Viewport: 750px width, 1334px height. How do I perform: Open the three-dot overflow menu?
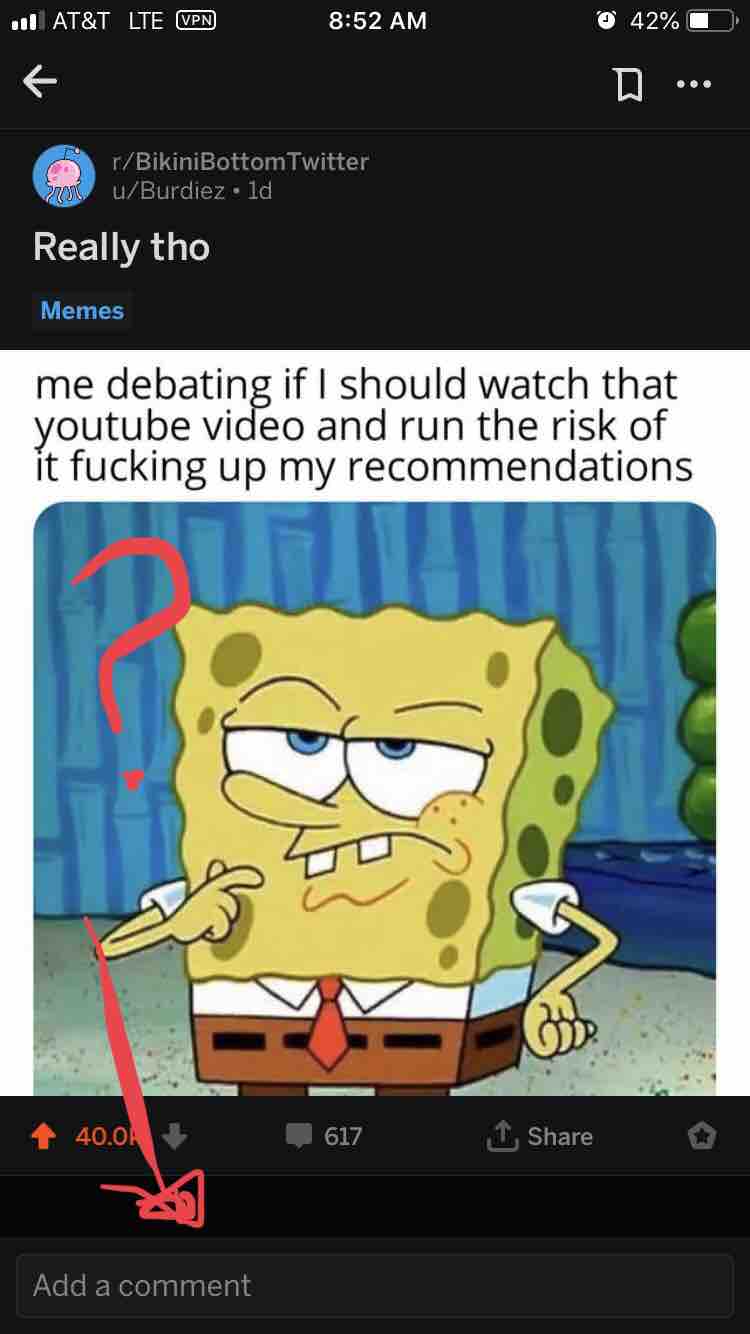pyautogui.click(x=693, y=85)
